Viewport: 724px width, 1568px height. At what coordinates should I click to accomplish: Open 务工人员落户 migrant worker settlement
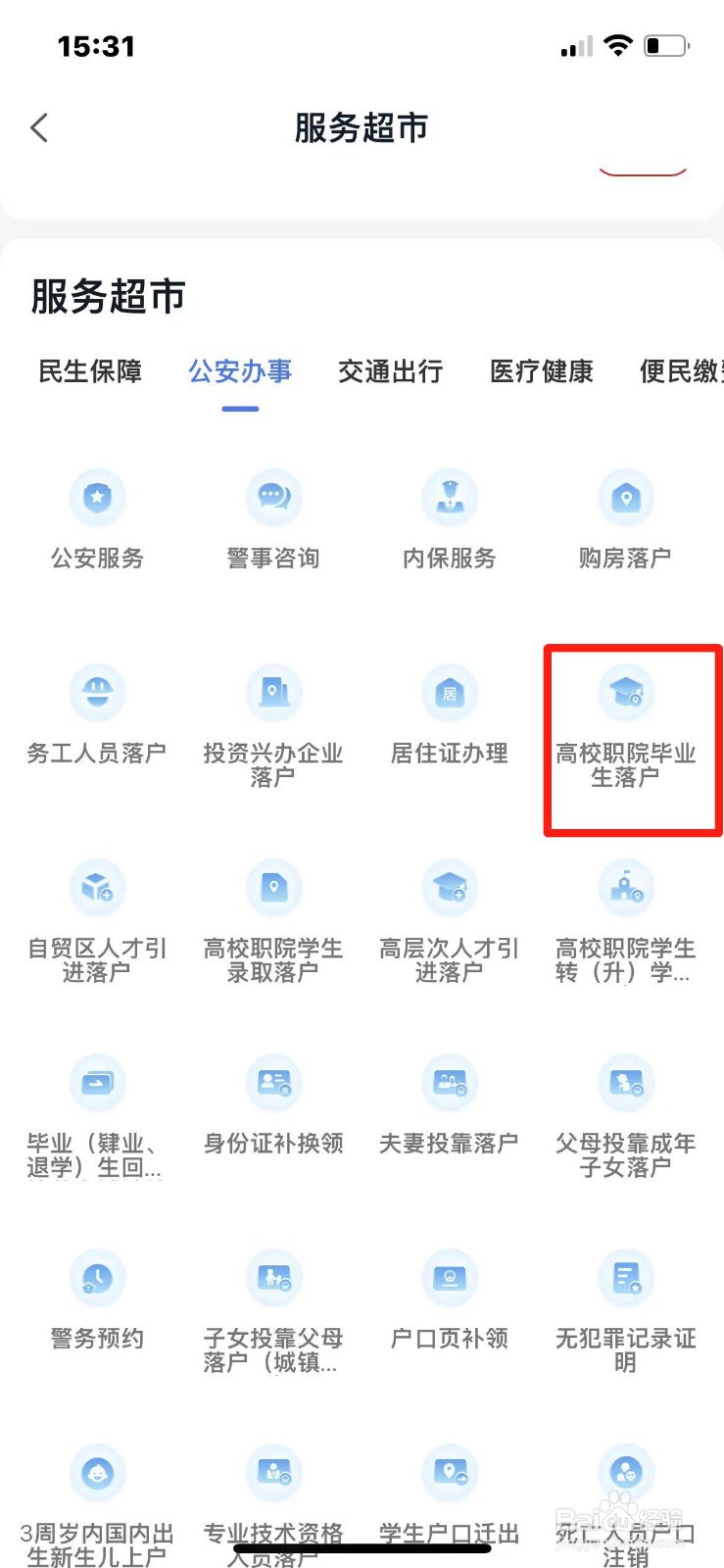[96, 715]
